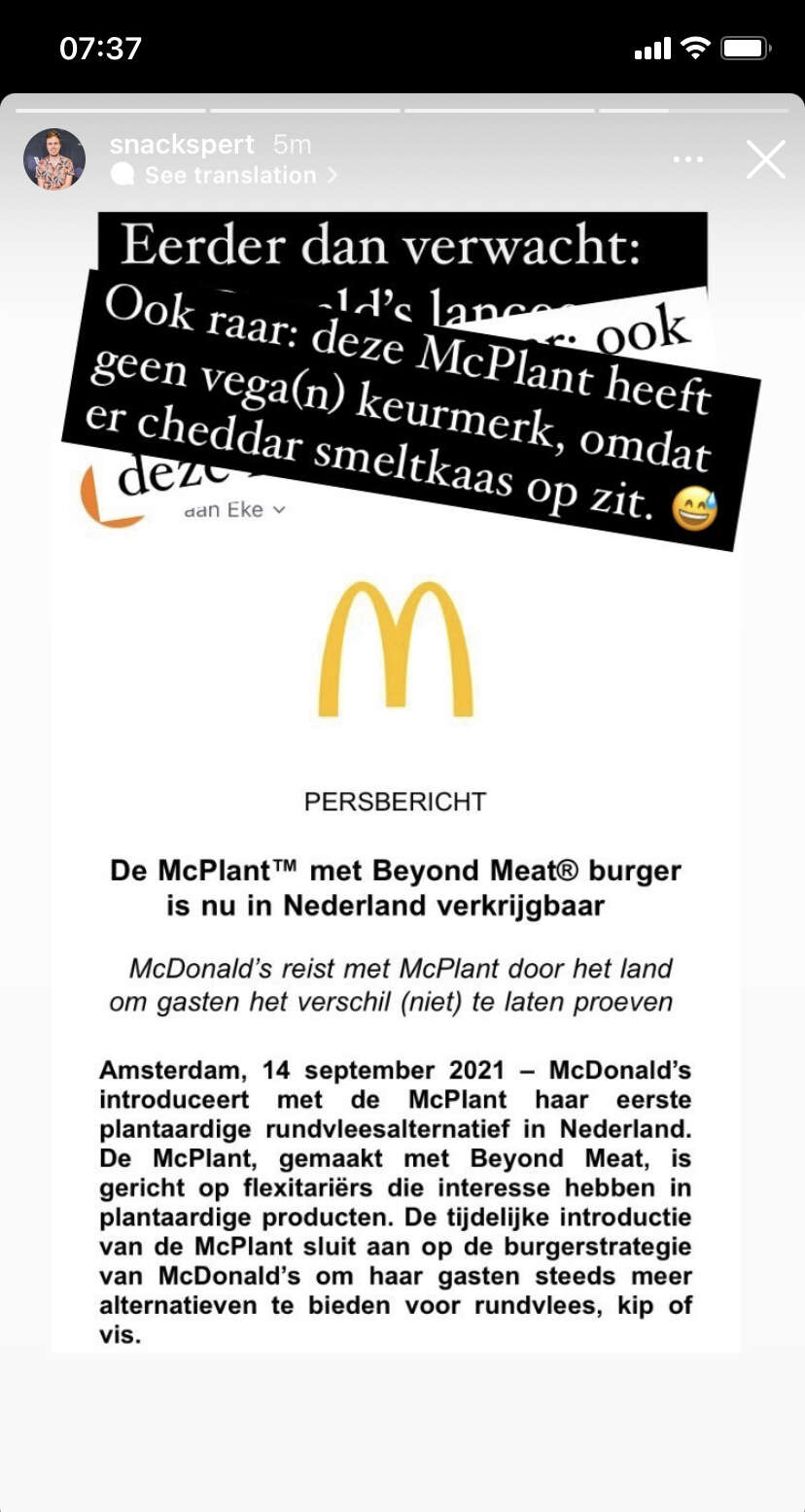Open snackspert's profile picture
The height and width of the screenshot is (1512, 805).
click(x=54, y=158)
